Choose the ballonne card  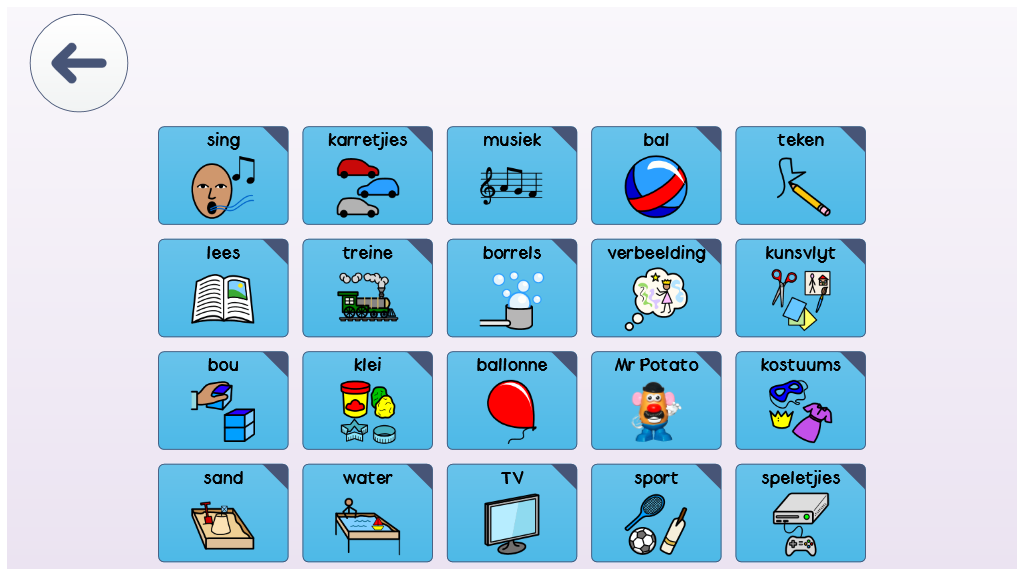511,400
